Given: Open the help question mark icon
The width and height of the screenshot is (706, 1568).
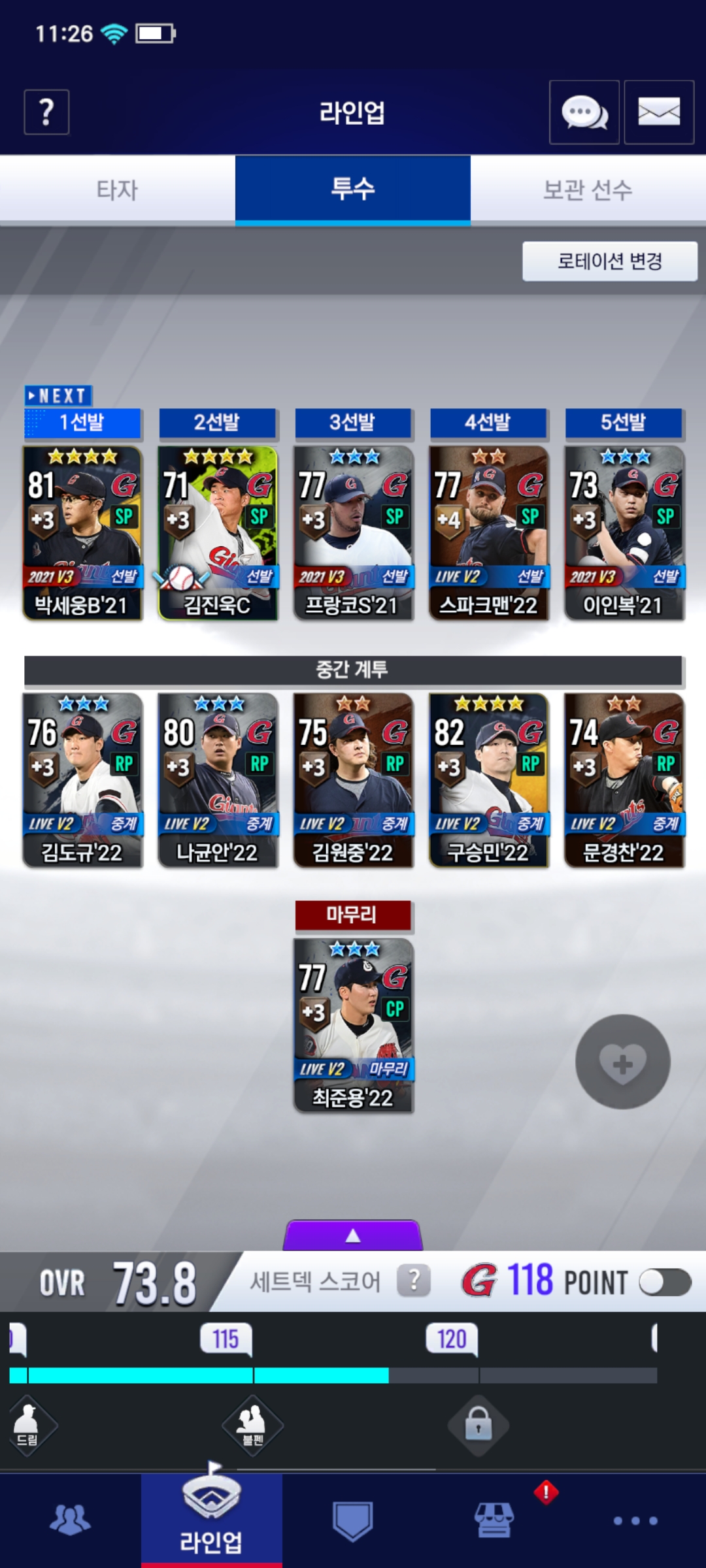Looking at the screenshot, I should [x=46, y=112].
